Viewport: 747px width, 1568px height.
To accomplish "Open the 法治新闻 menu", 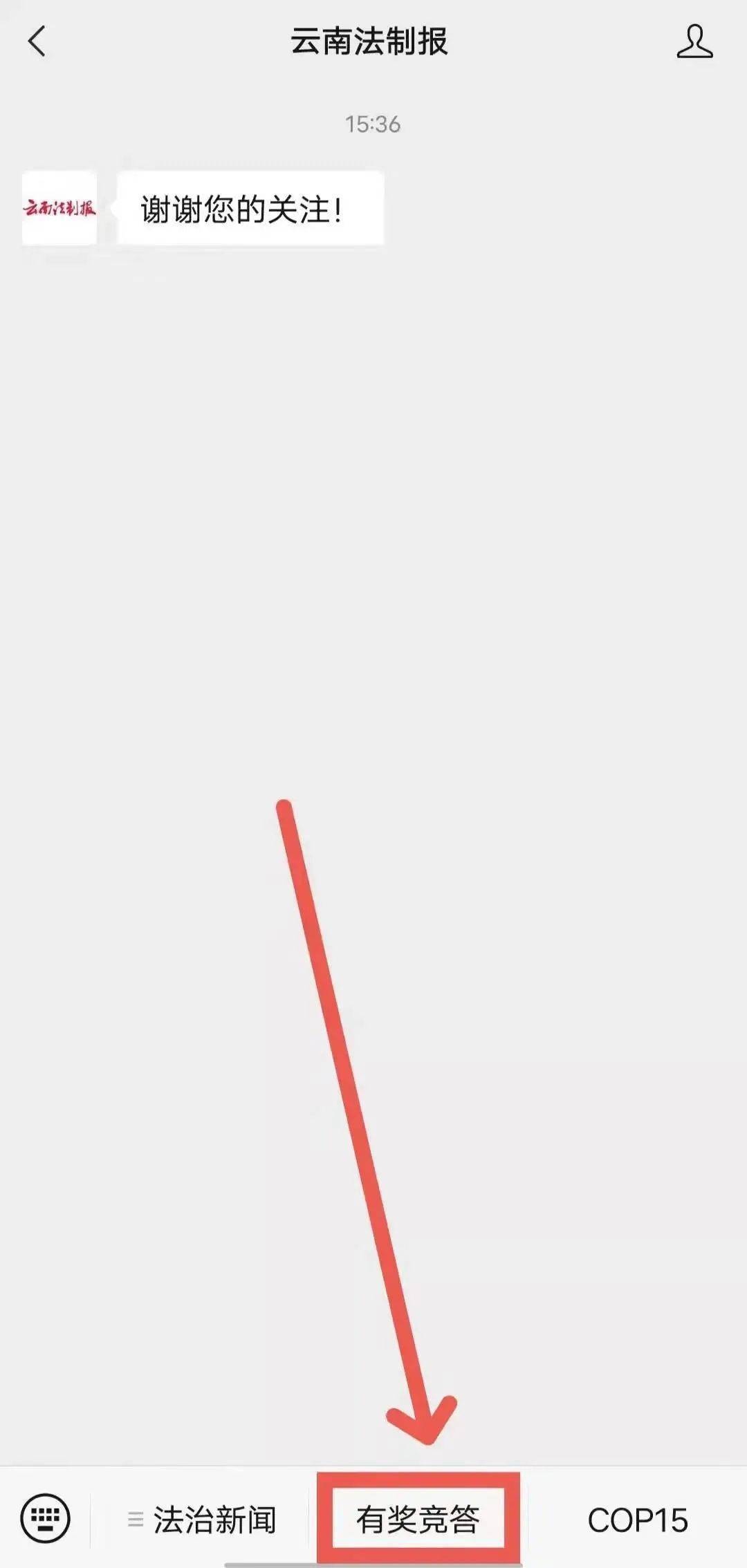I will coord(203,1520).
